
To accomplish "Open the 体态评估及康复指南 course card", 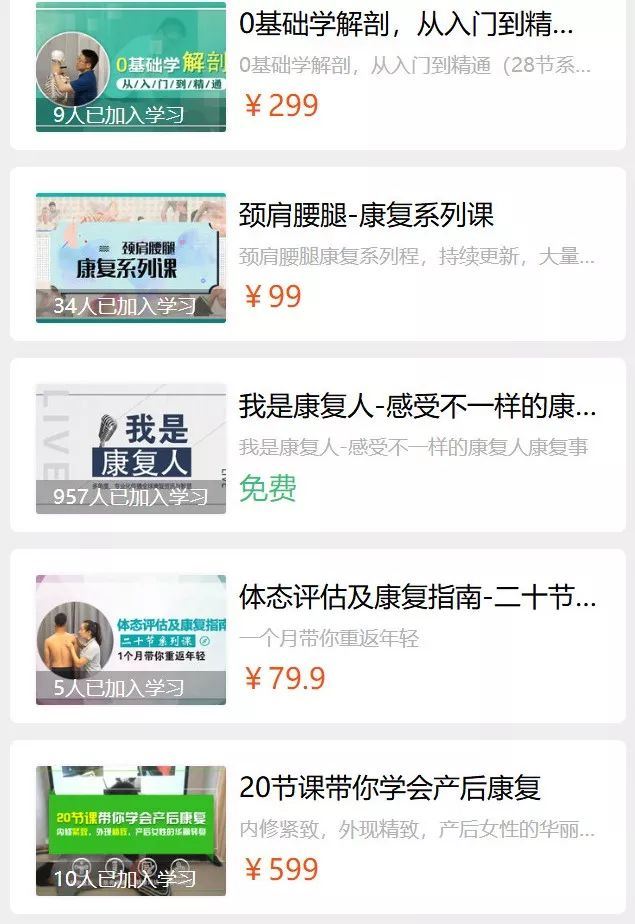I will click(x=416, y=597).
